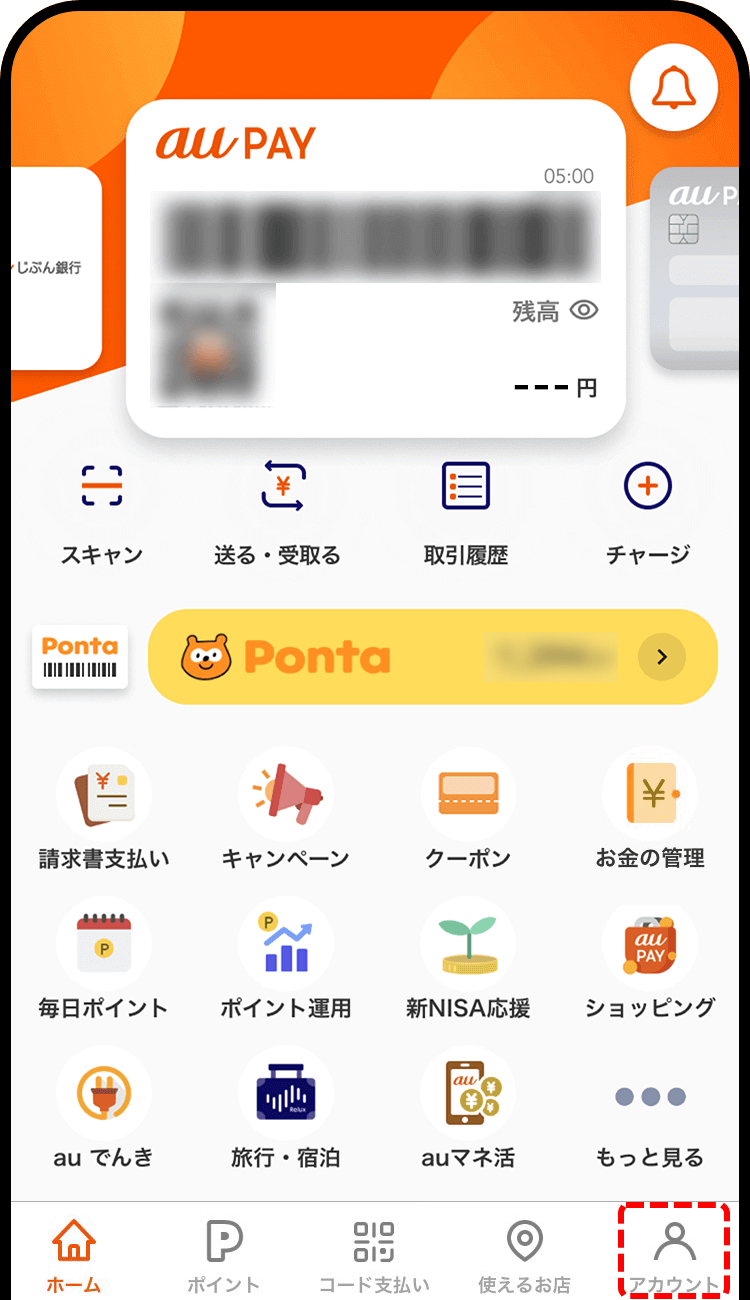Open the Ponta points banner

[x=432, y=657]
